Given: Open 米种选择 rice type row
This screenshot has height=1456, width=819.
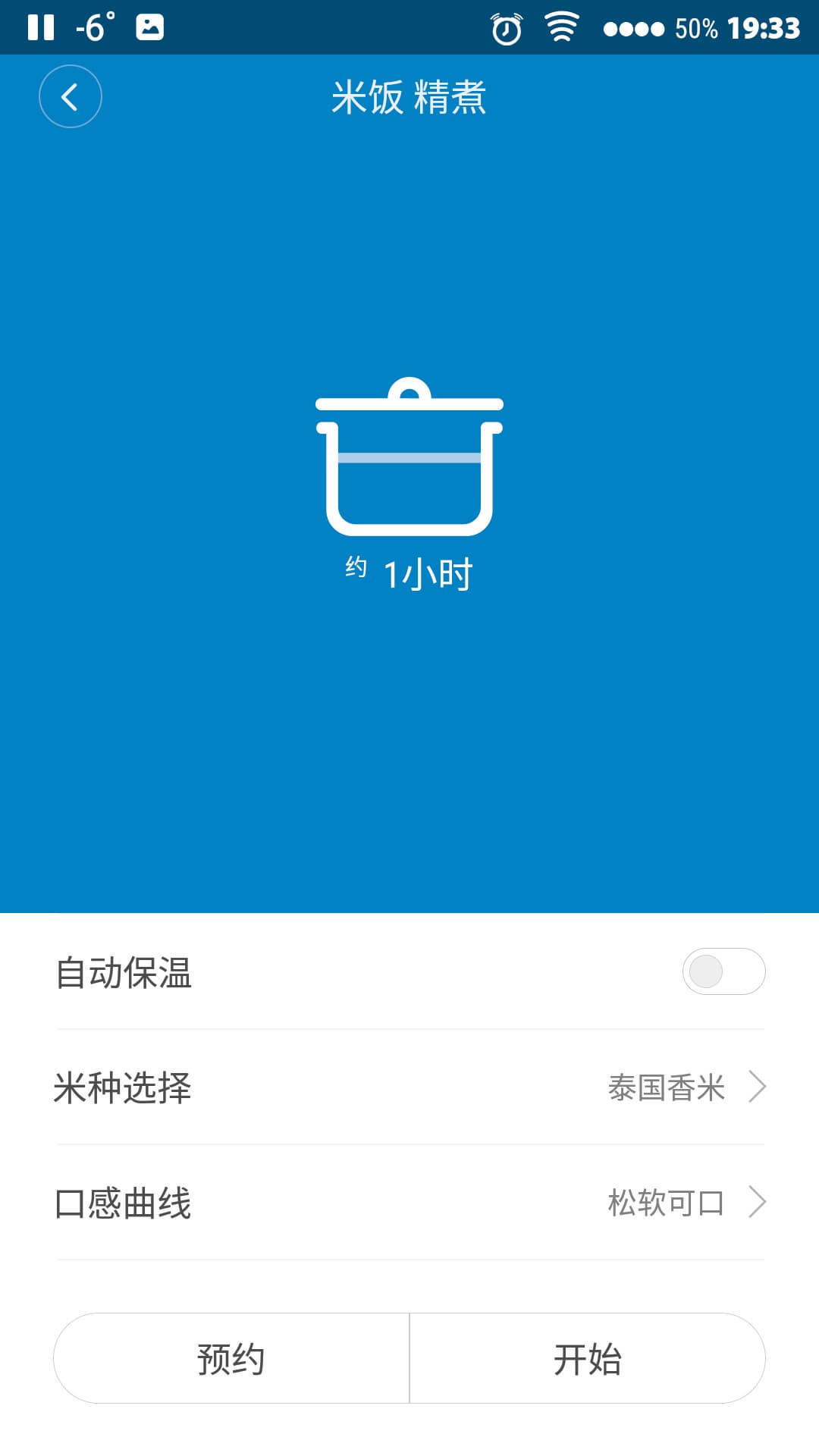Looking at the screenshot, I should coord(409,1087).
